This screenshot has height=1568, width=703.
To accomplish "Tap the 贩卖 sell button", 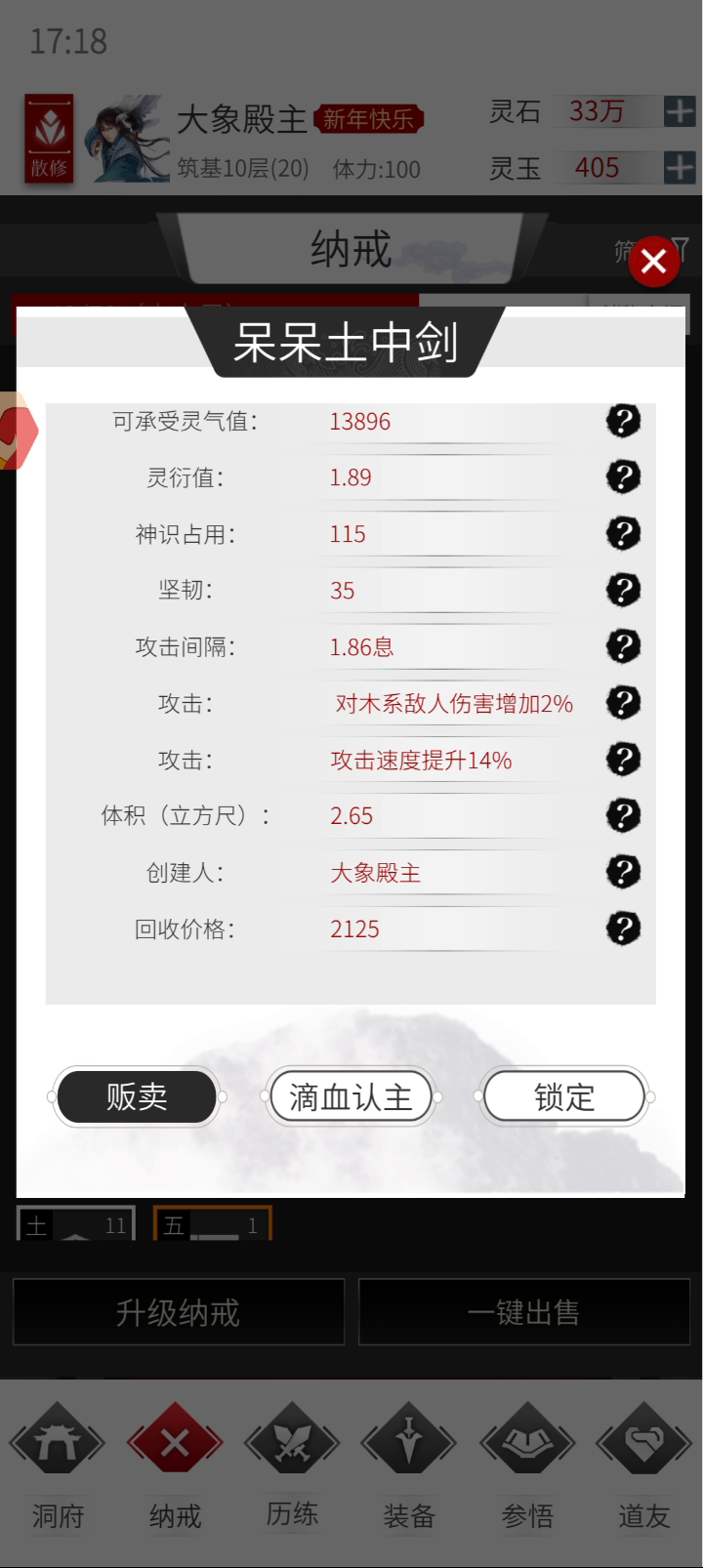I will point(137,1097).
